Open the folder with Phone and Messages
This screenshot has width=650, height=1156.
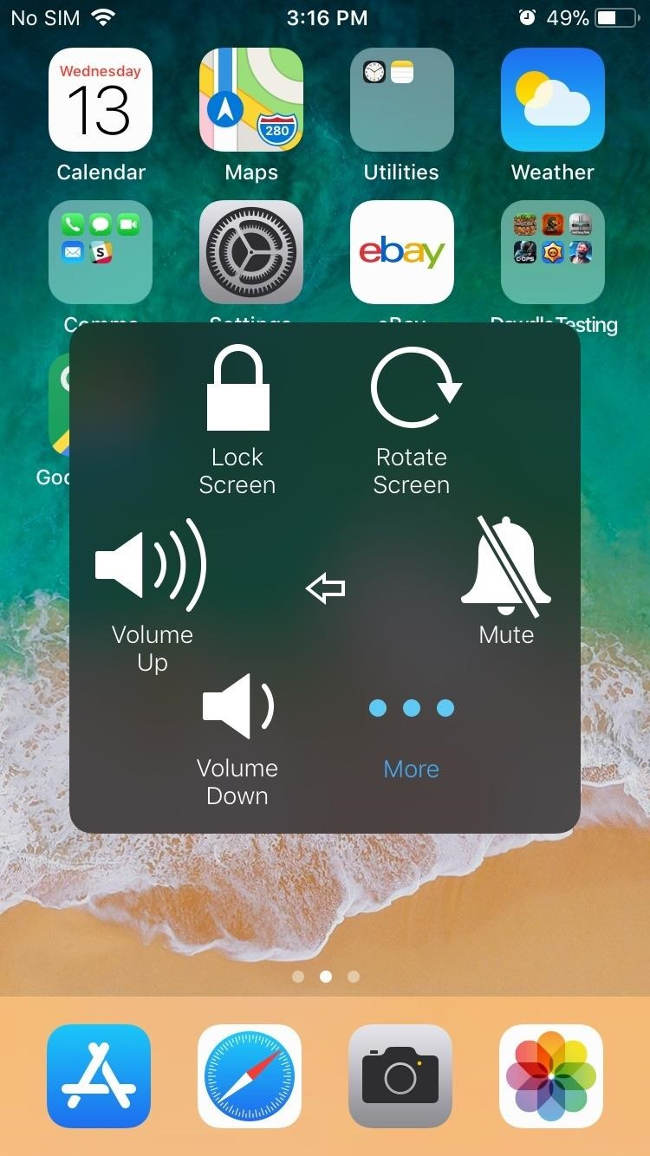coord(101,252)
